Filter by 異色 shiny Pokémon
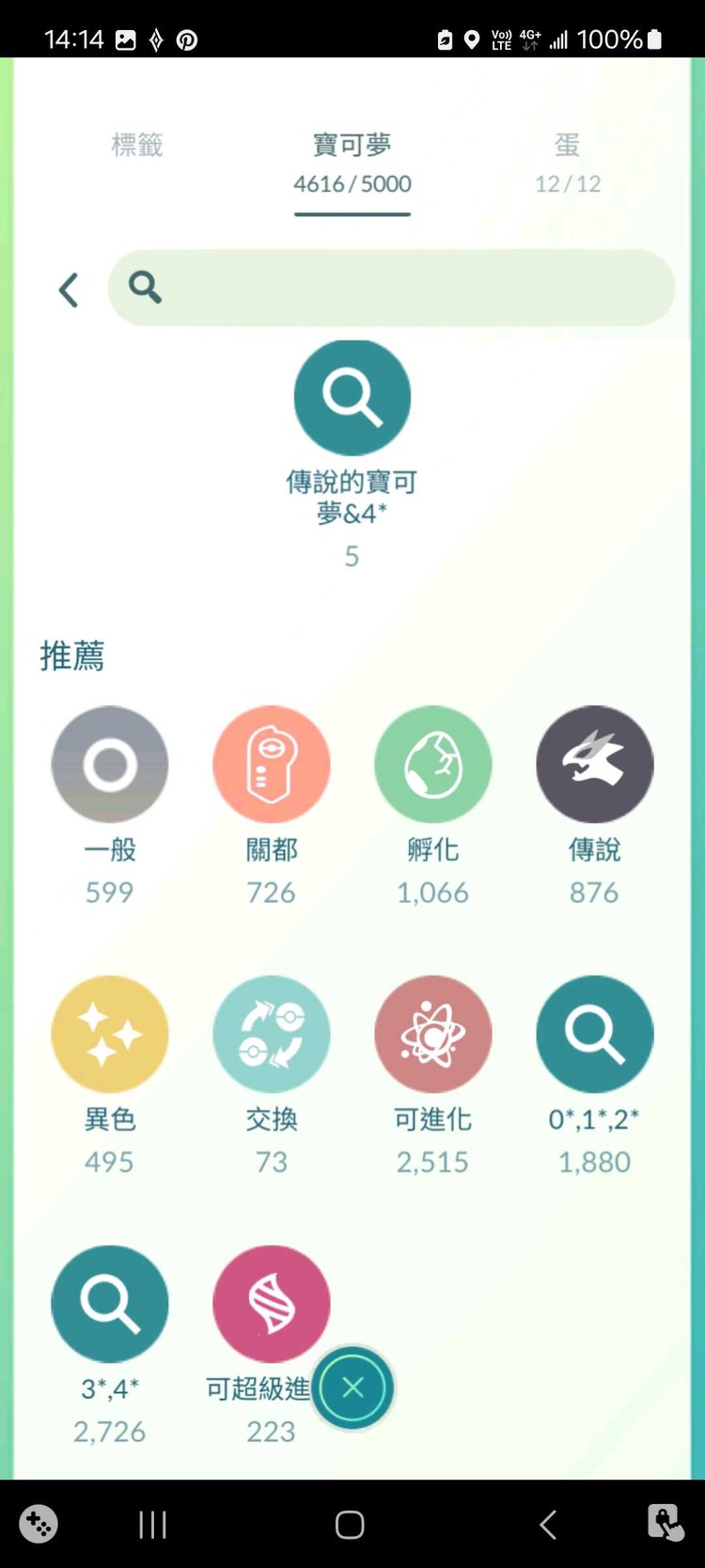Image resolution: width=705 pixels, height=1568 pixels. (110, 1034)
